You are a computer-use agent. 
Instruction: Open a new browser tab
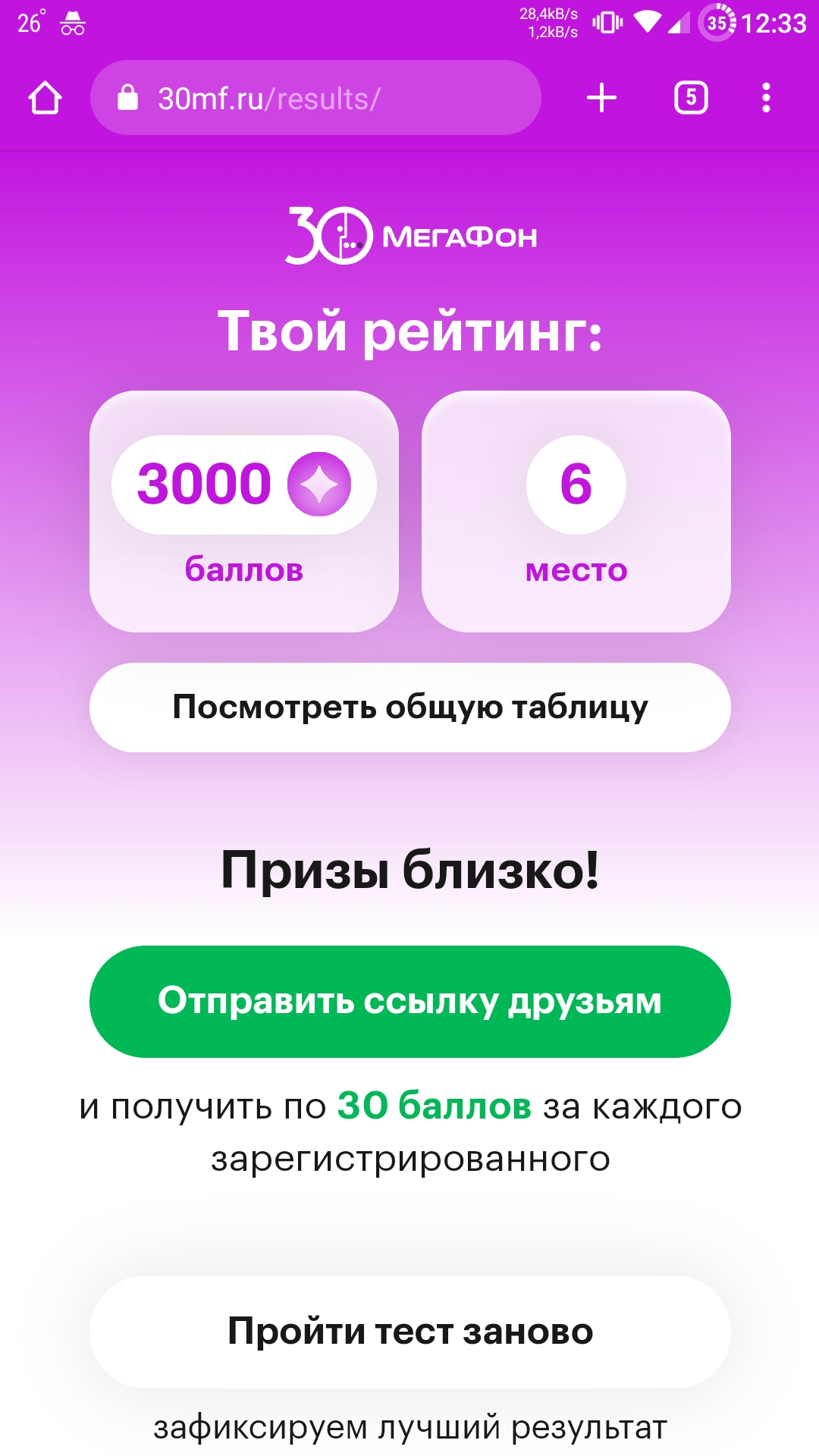click(602, 98)
